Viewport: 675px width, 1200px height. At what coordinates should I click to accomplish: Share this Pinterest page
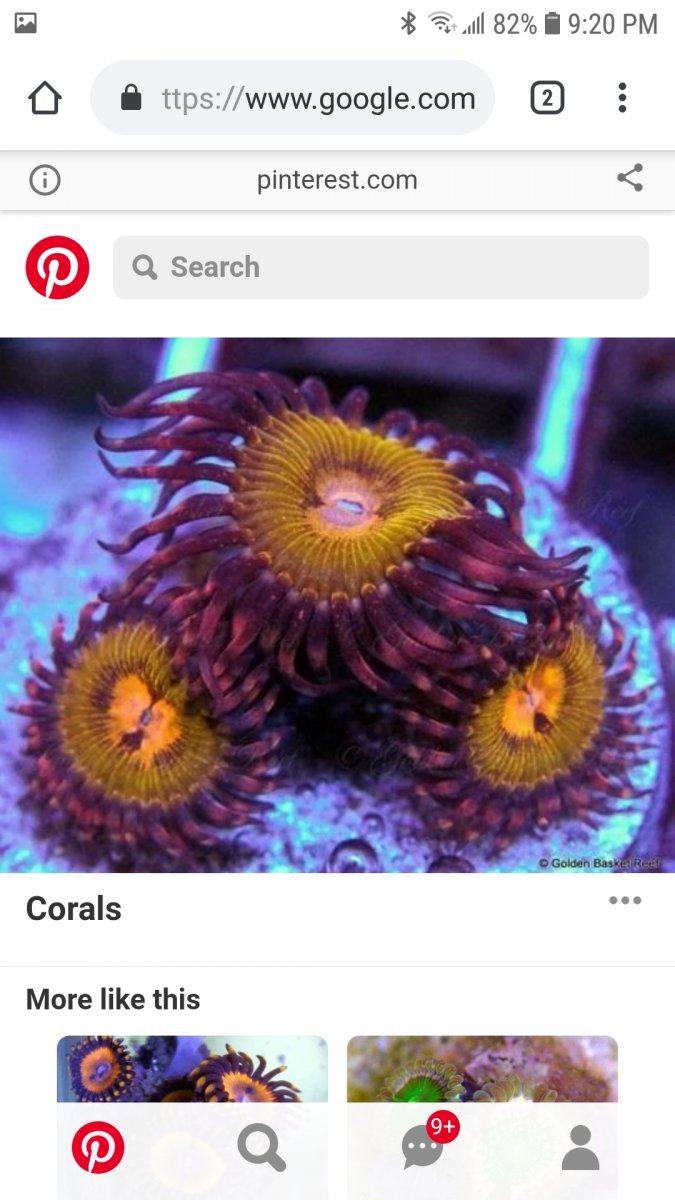coord(629,180)
